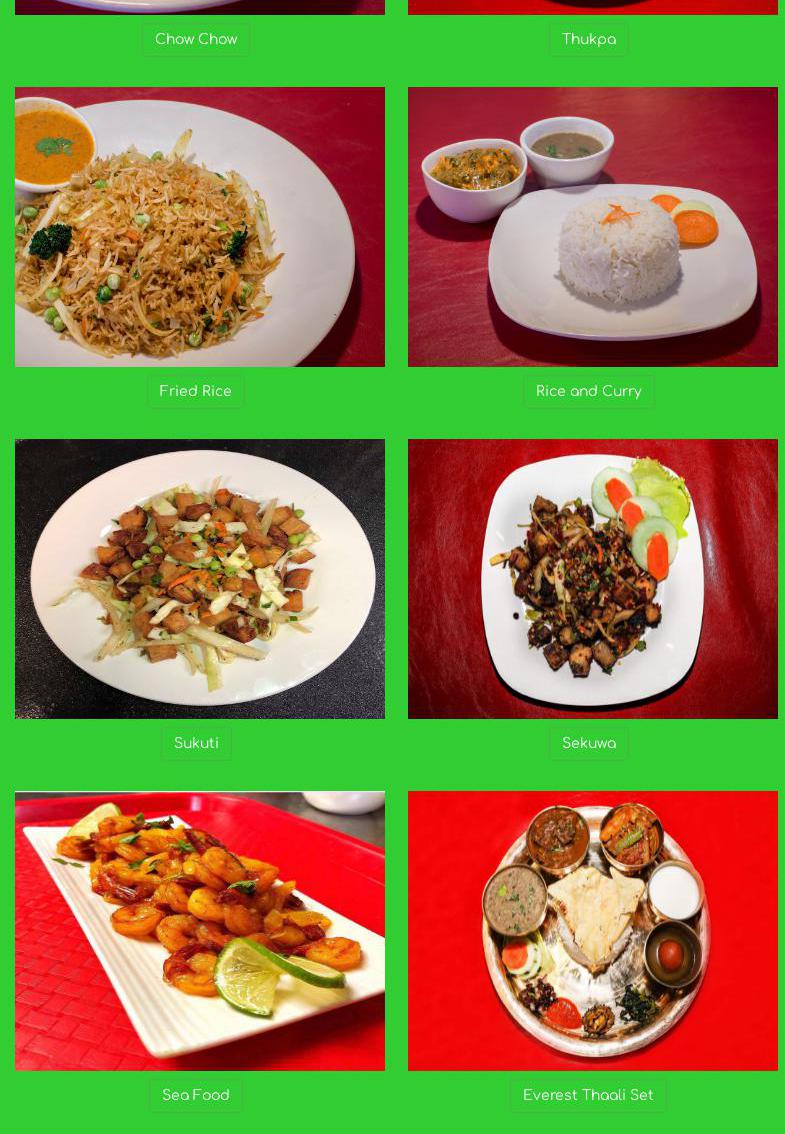This screenshot has width=785, height=1134.
Task: Open the Chow Chow button
Action: (x=196, y=40)
